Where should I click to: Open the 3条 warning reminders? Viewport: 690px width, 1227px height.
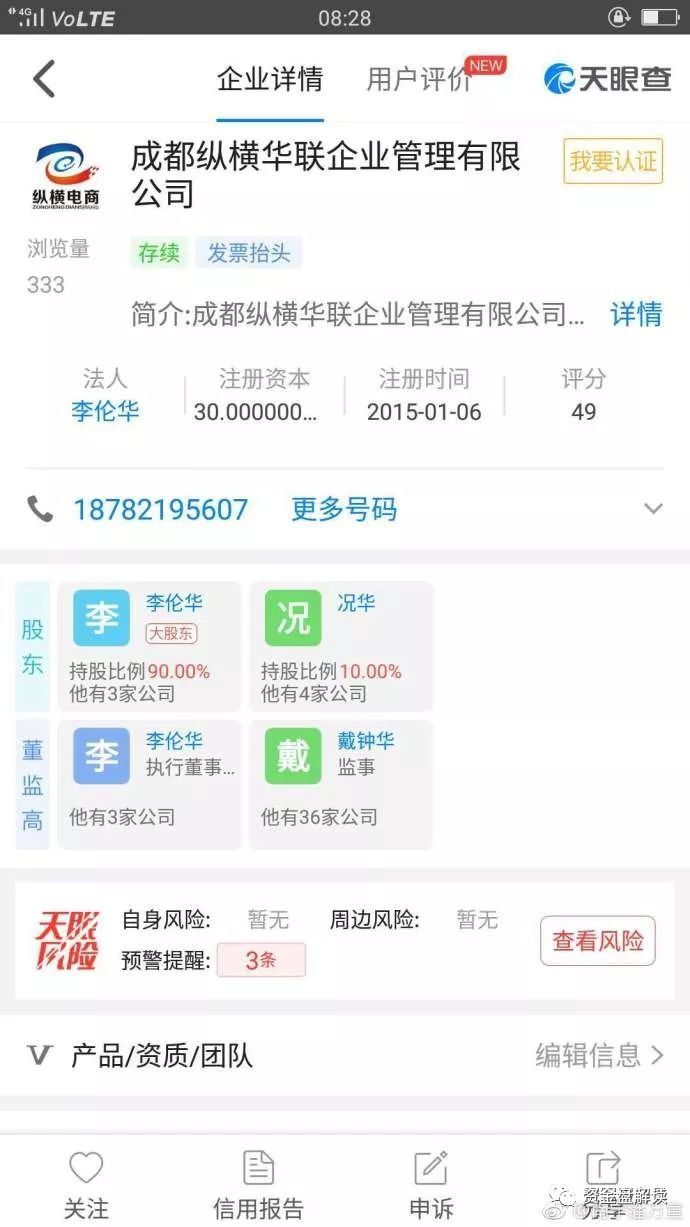click(261, 960)
